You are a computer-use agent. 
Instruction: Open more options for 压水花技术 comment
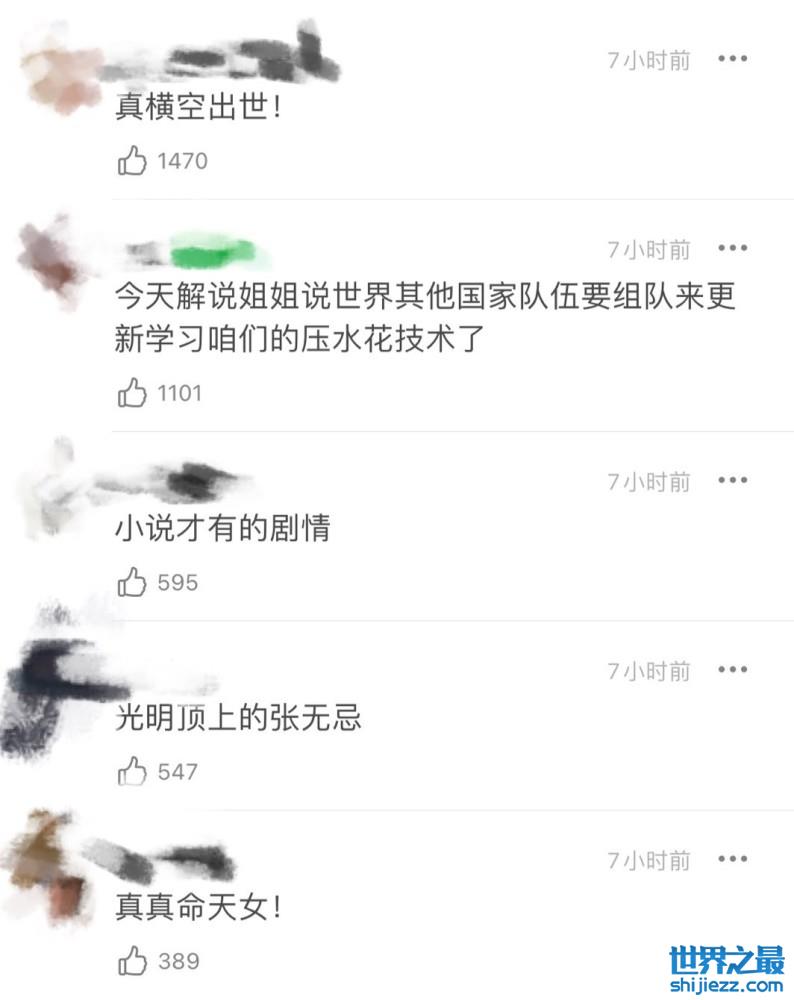point(732,248)
